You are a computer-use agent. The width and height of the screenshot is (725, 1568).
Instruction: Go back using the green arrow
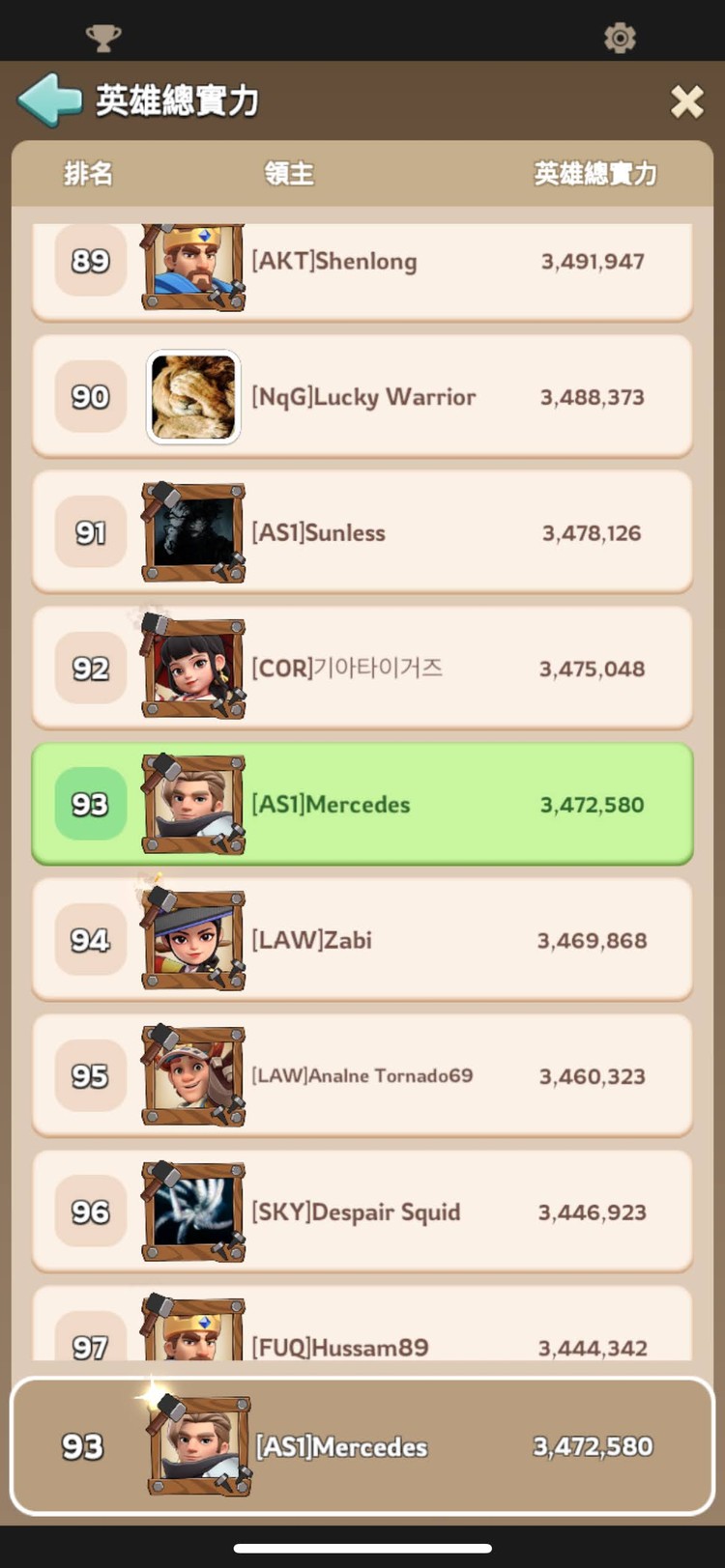50,100
